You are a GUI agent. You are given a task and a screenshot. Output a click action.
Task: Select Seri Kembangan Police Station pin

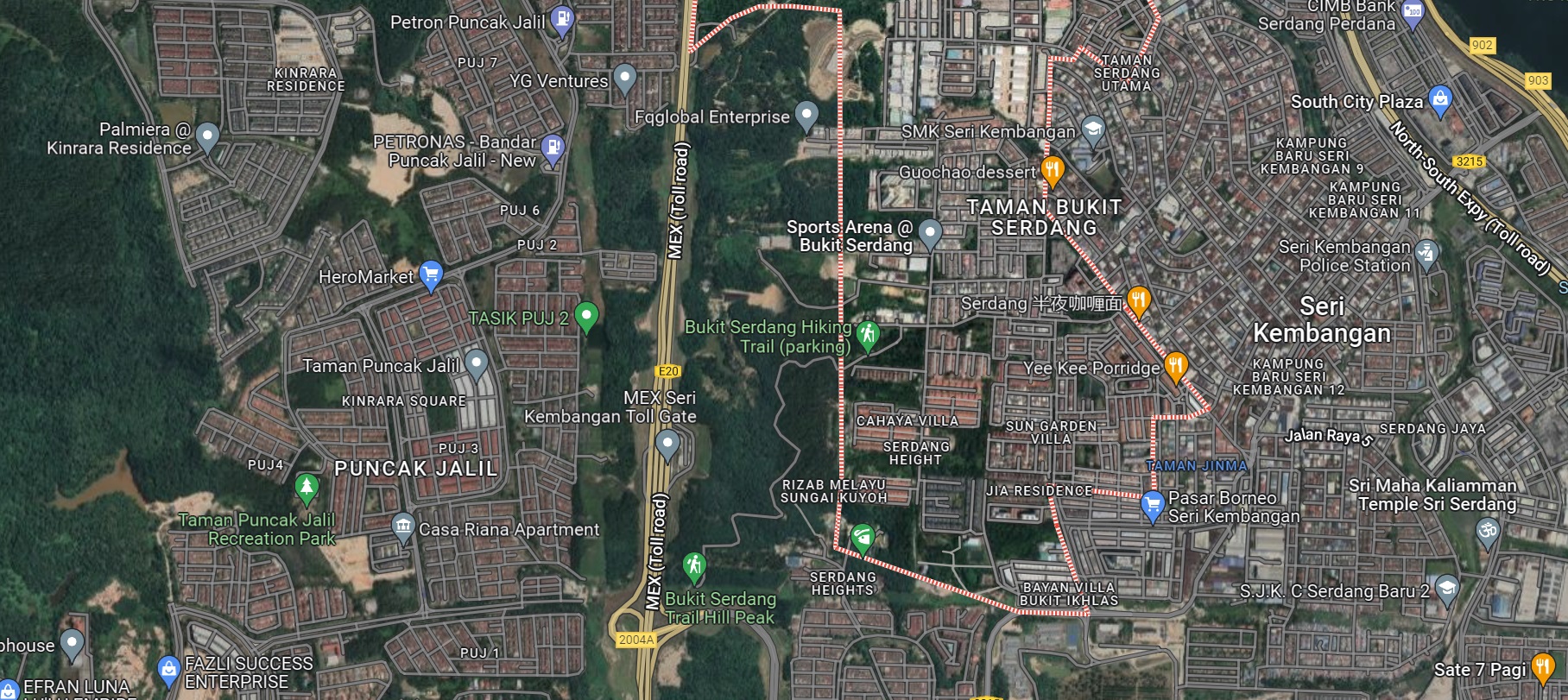point(1426,254)
